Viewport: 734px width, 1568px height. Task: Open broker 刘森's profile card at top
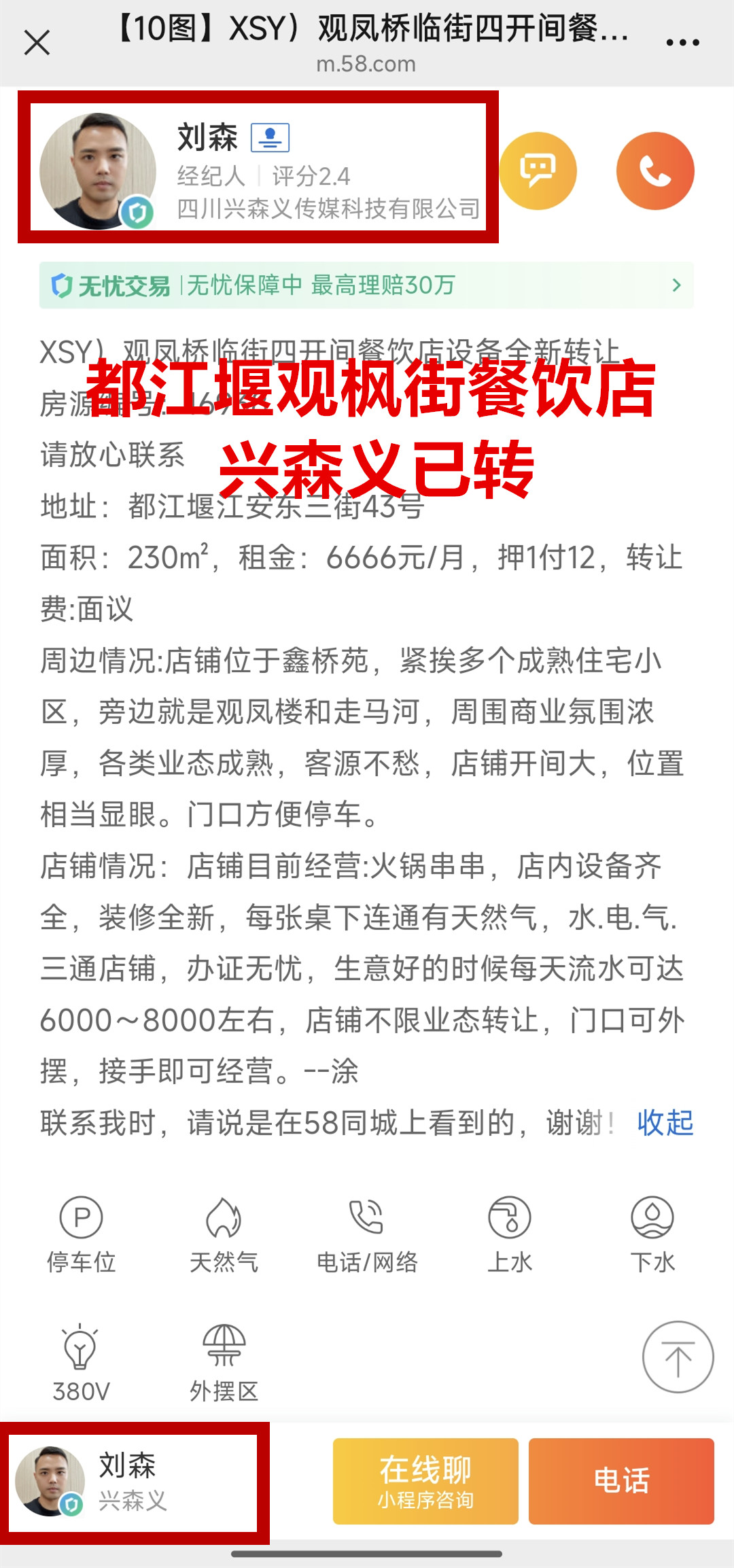coord(258,168)
